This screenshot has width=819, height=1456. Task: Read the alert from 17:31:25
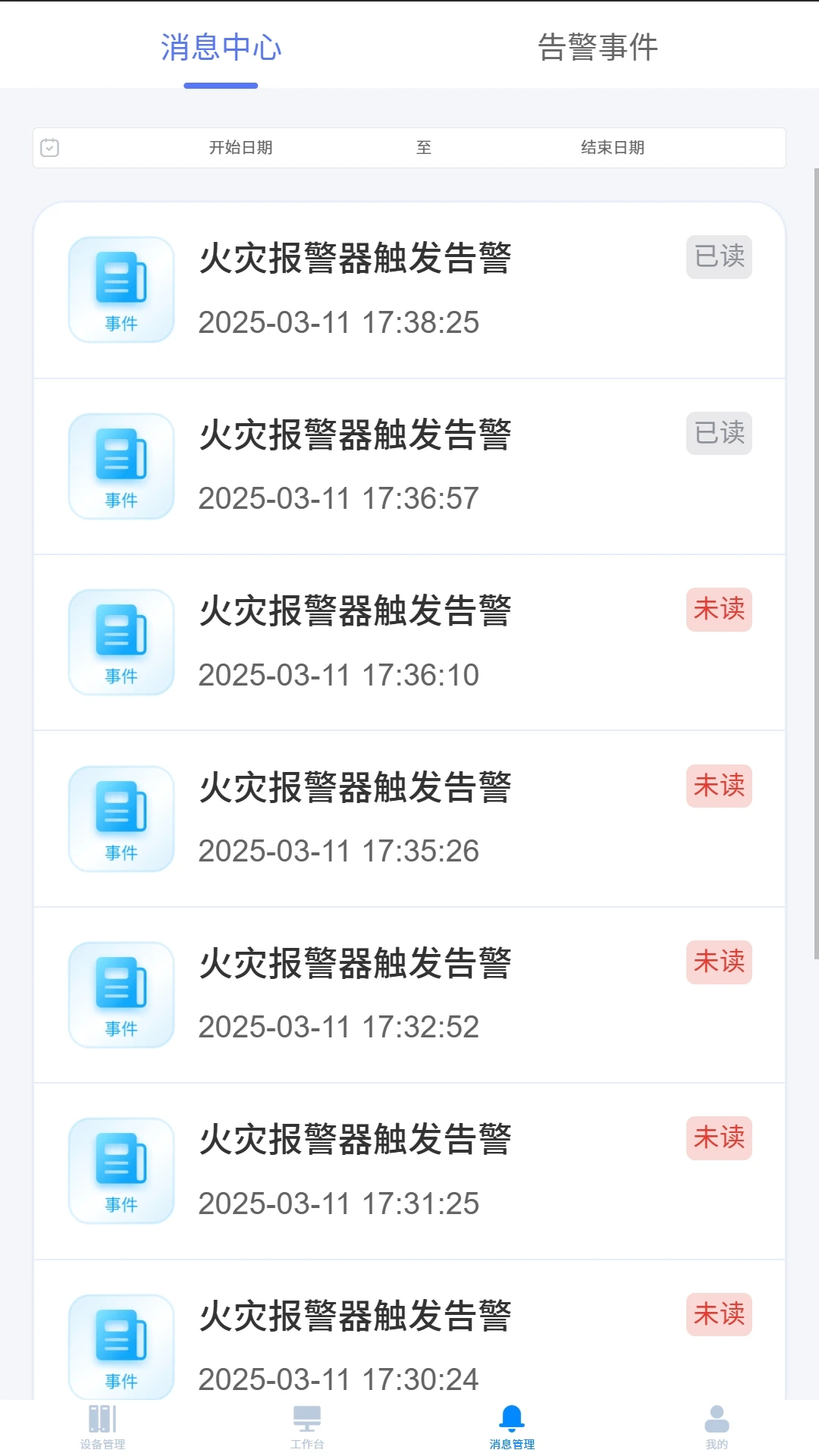point(409,1171)
